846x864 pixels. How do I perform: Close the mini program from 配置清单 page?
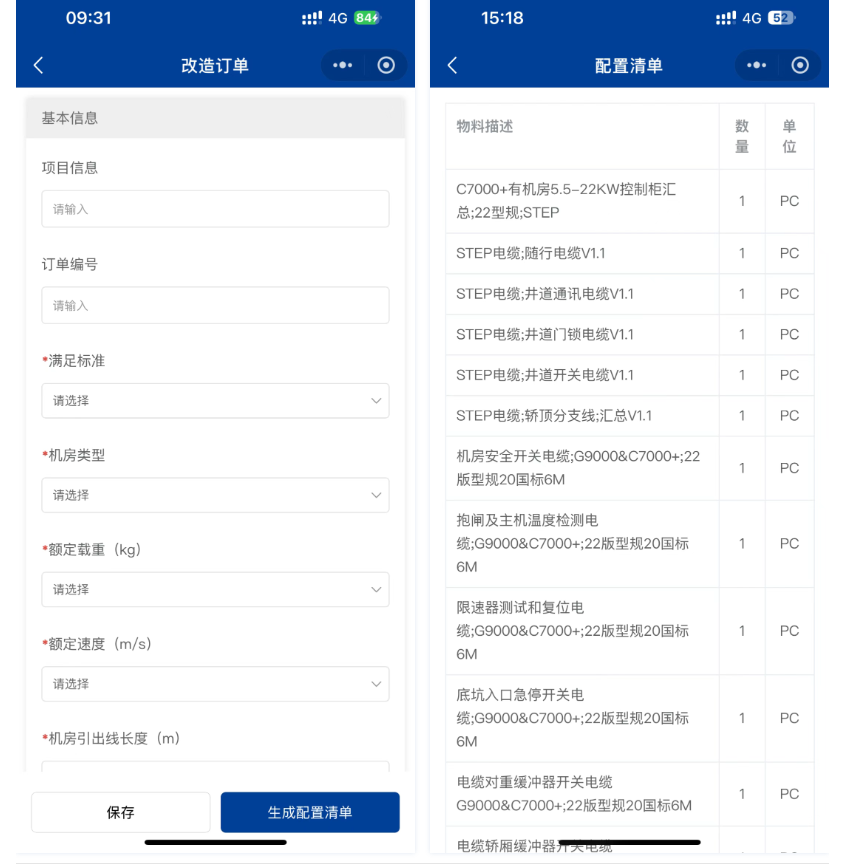(800, 66)
